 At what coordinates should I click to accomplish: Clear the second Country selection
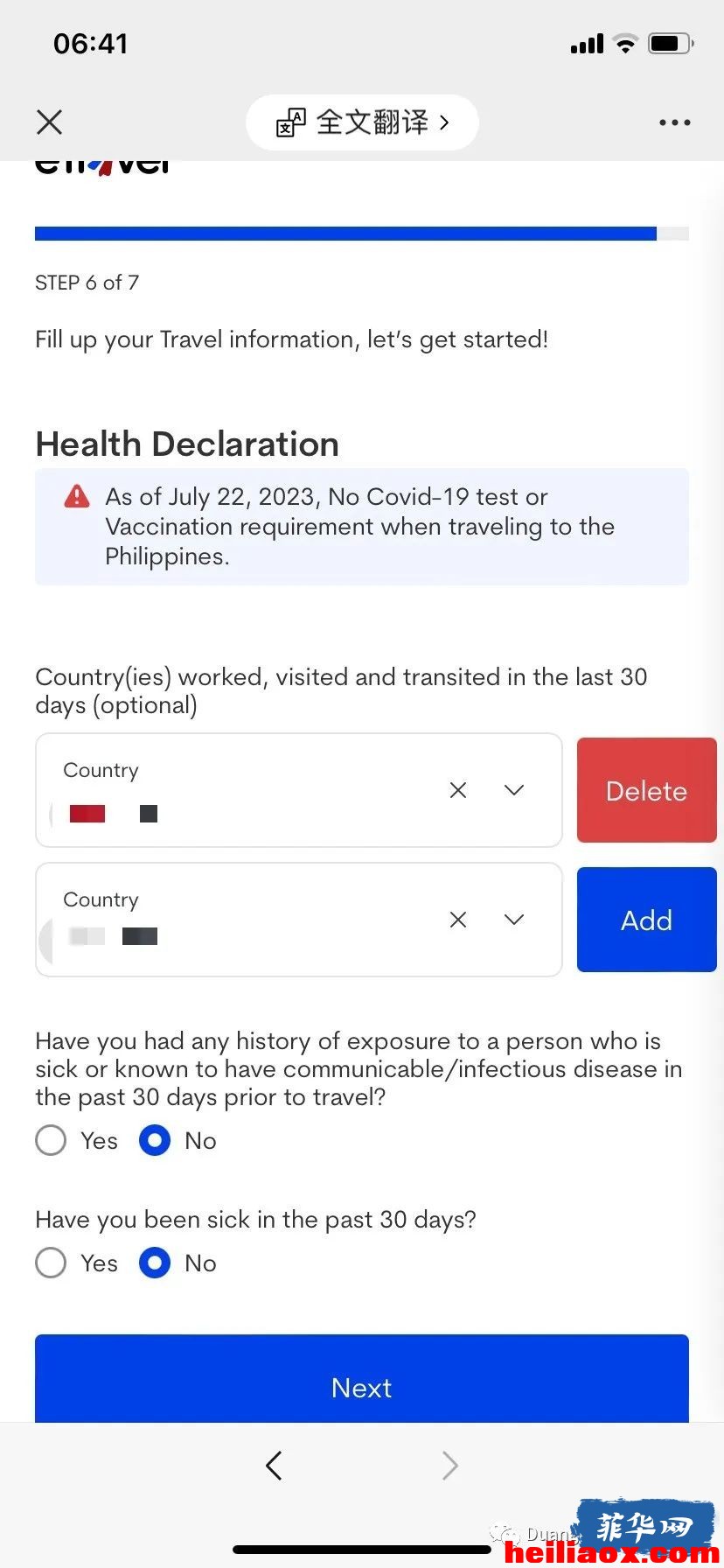[457, 920]
